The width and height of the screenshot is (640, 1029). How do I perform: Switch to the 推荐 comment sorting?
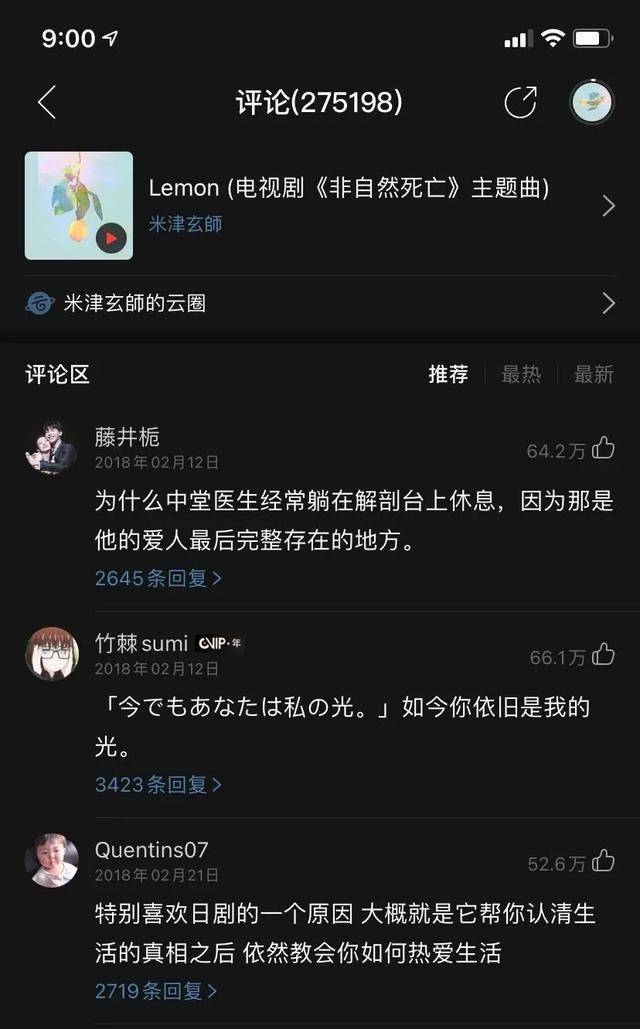click(x=448, y=374)
